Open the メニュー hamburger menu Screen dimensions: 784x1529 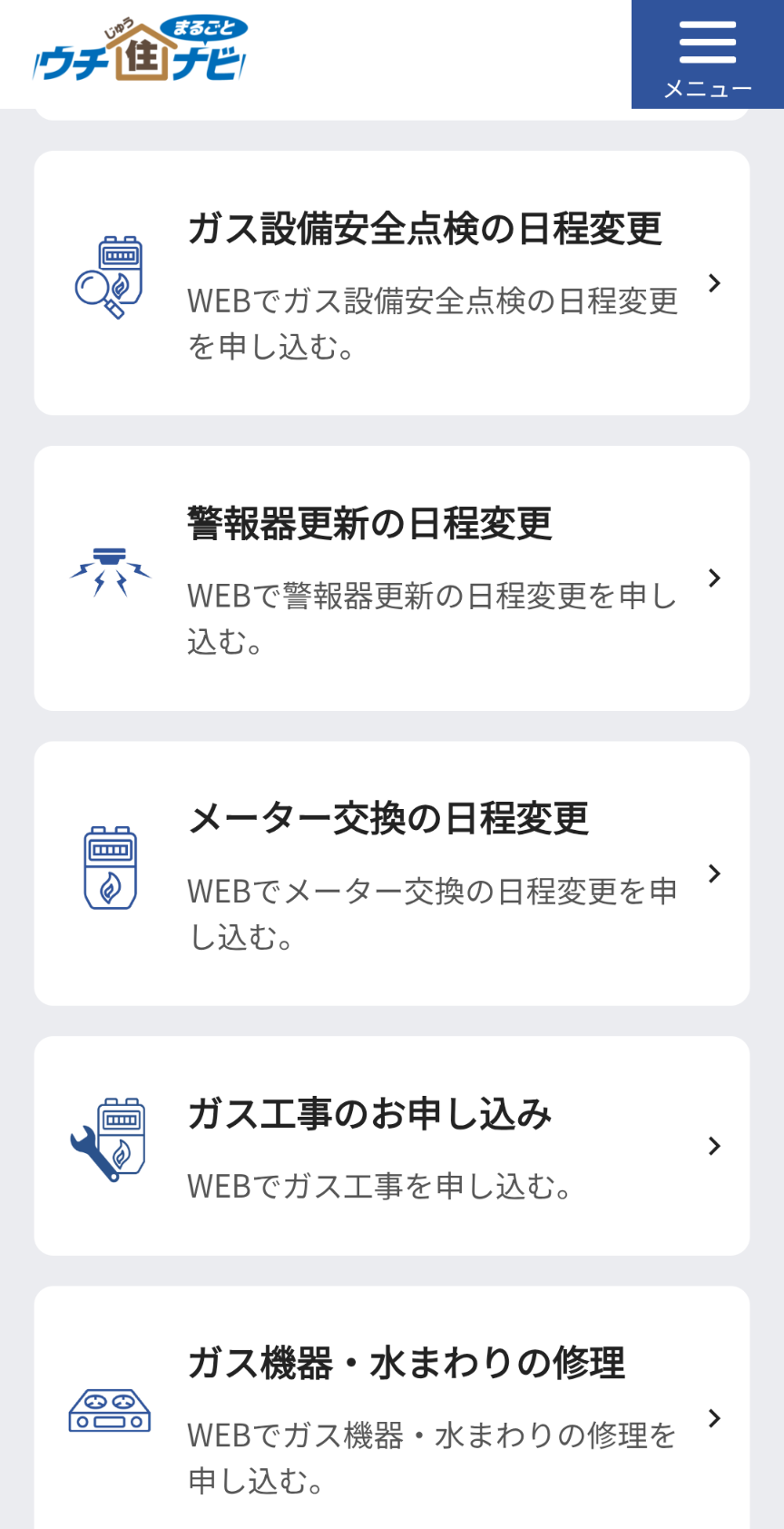coord(707,54)
